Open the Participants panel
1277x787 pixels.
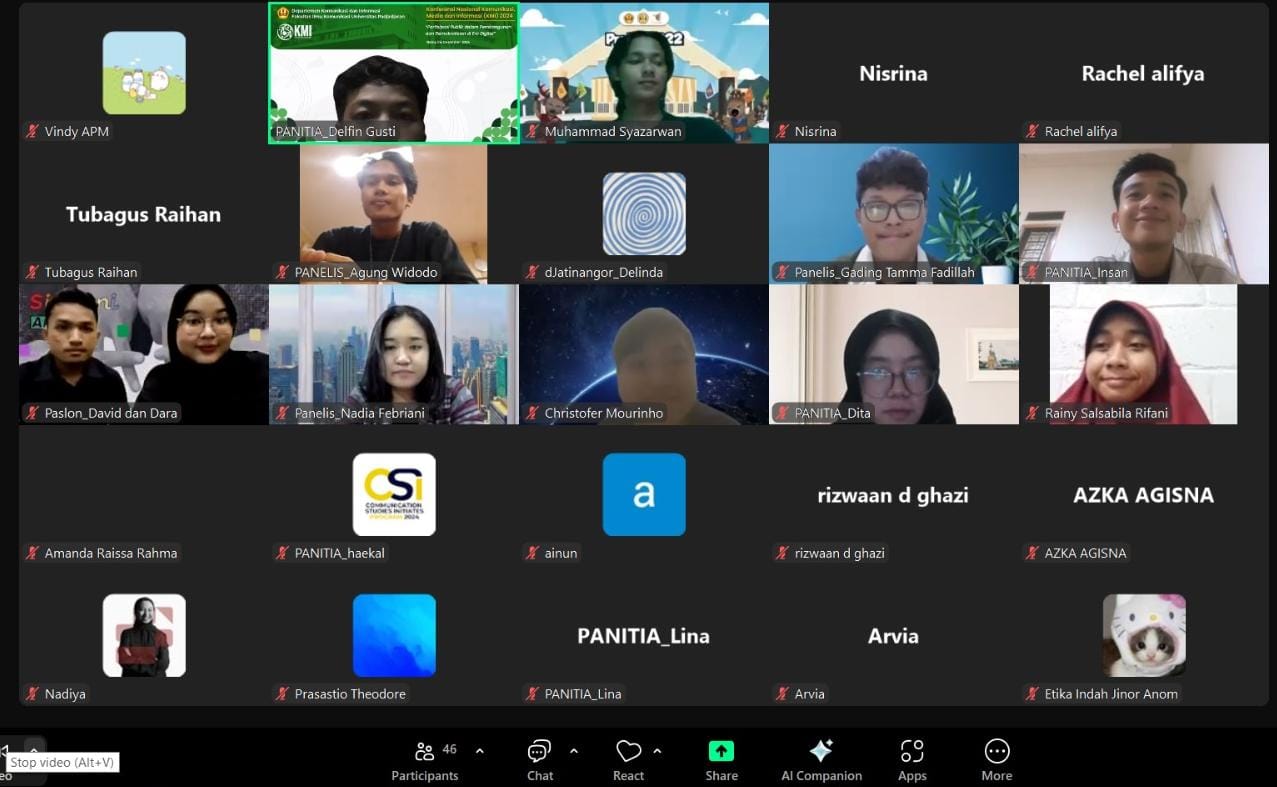[424, 760]
